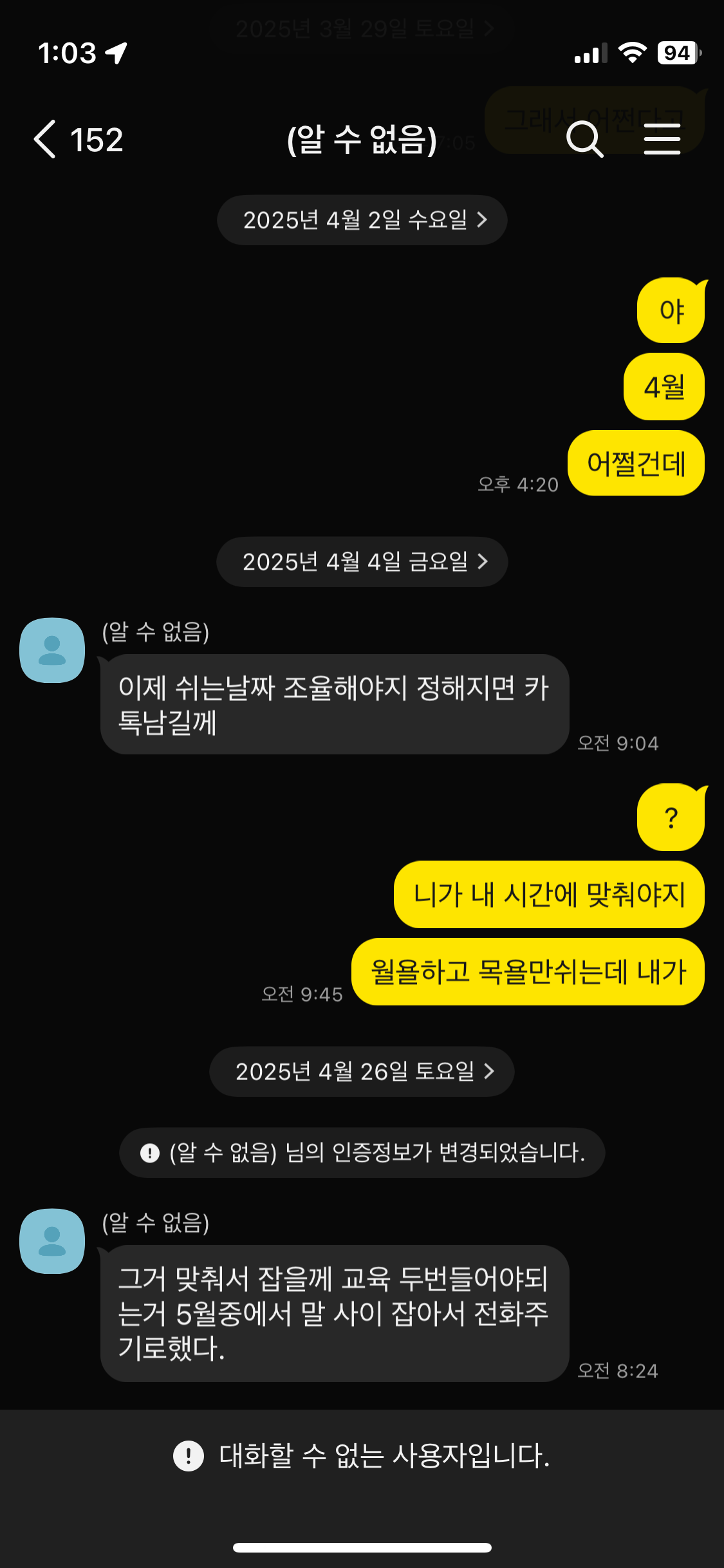Search within this conversation
This screenshot has width=724, height=1568.
584,139
